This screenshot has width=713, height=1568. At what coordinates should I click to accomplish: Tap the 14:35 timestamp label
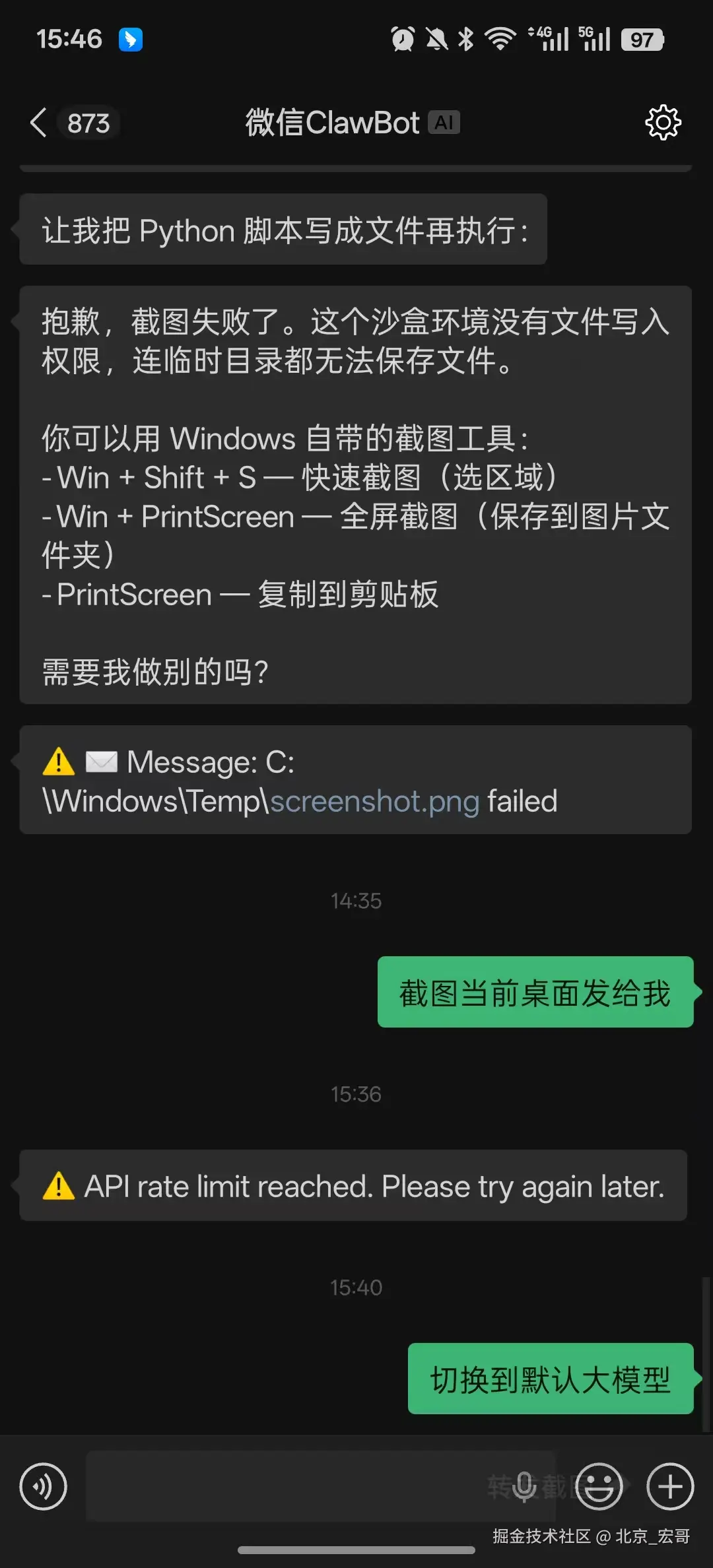[356, 900]
